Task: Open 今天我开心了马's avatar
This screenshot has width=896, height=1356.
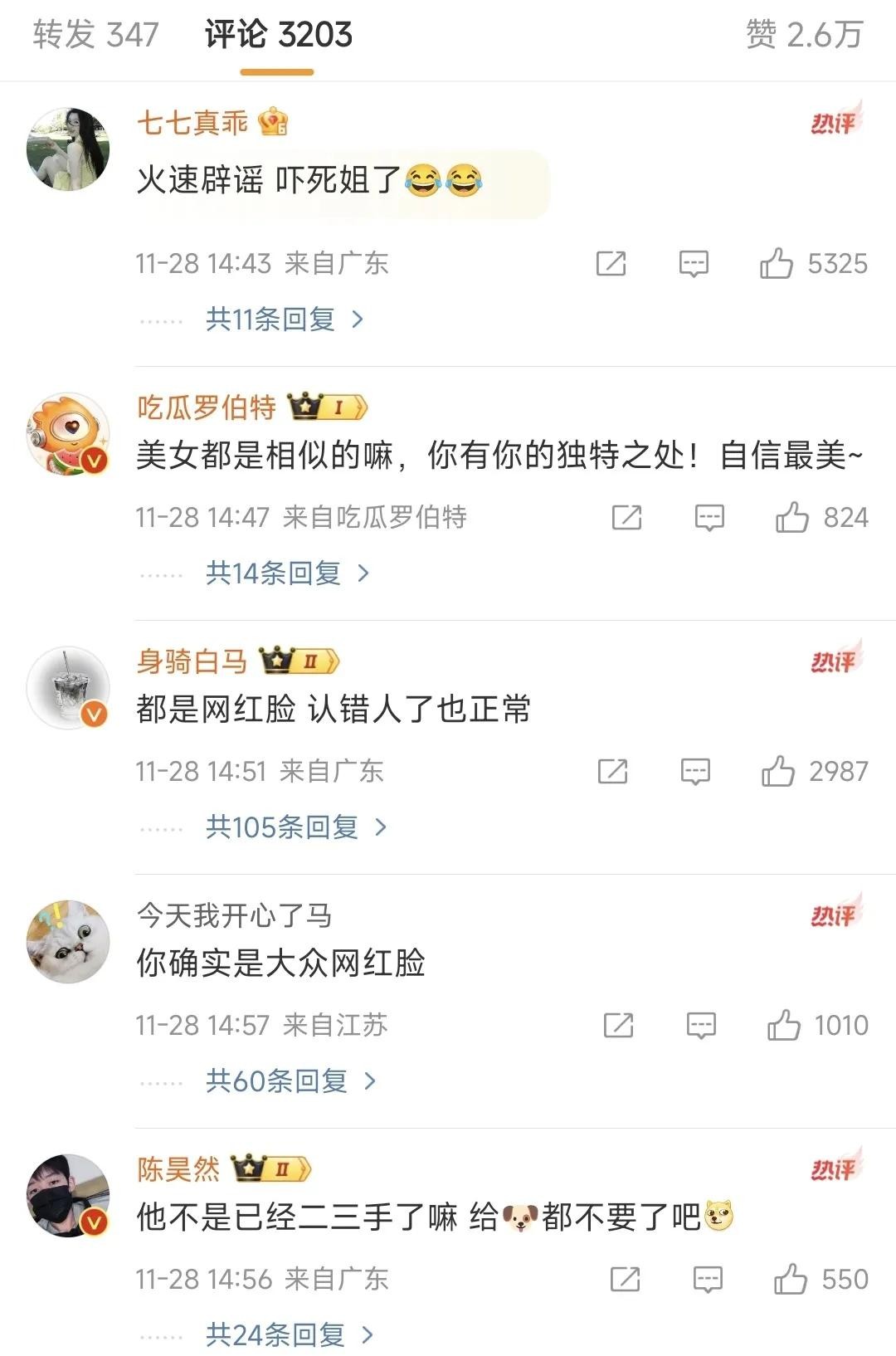Action: coord(68,942)
